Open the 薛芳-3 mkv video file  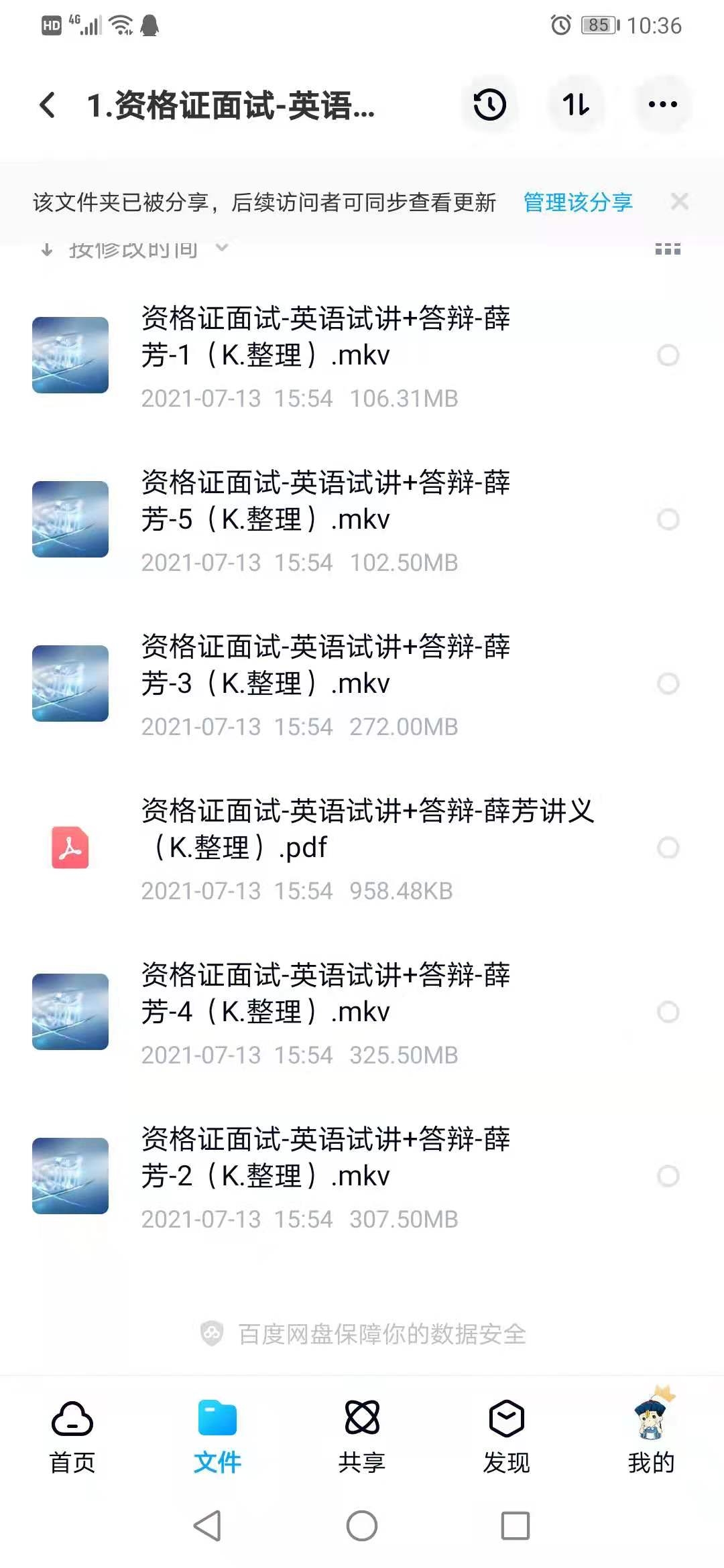[325, 665]
